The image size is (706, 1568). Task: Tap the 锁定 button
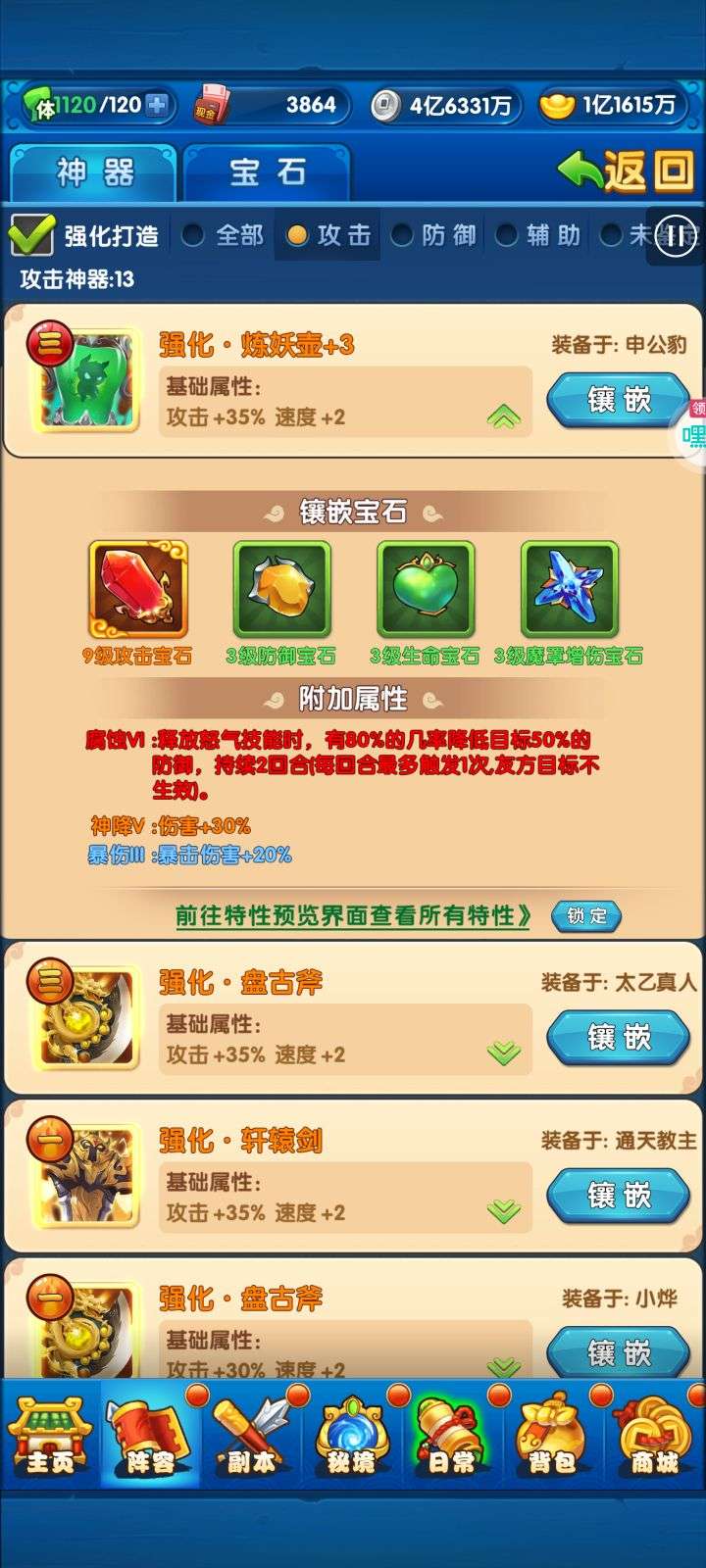tap(586, 915)
